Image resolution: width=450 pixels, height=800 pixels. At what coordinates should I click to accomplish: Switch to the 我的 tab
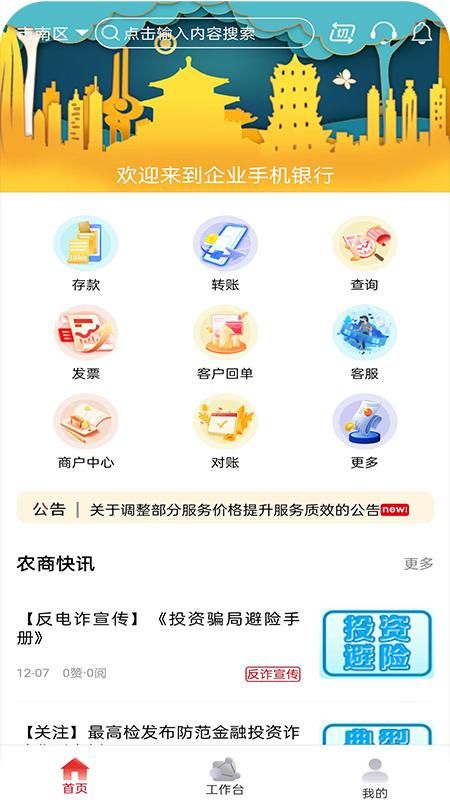coord(374,778)
